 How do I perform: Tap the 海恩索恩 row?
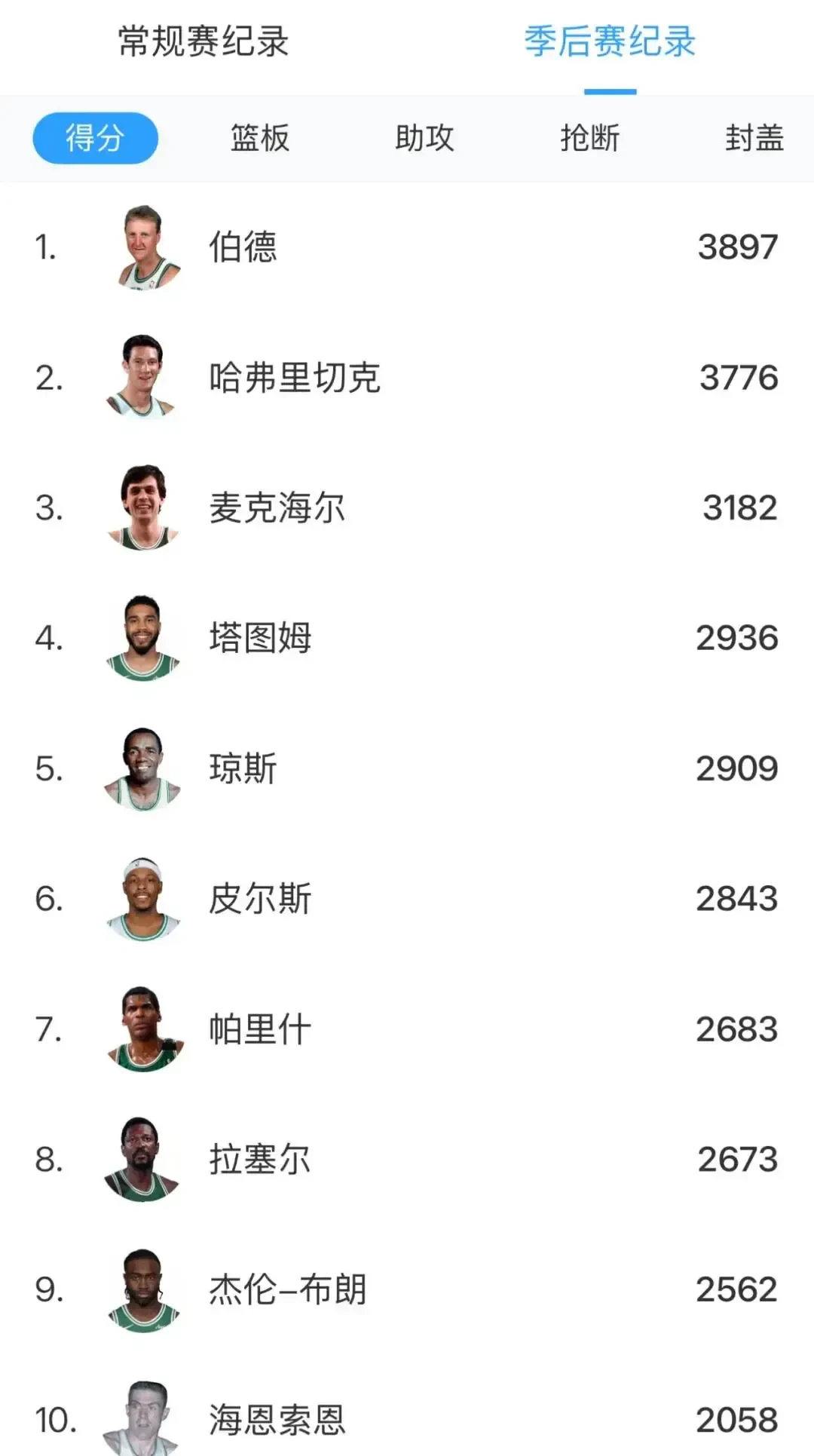pos(407,1418)
